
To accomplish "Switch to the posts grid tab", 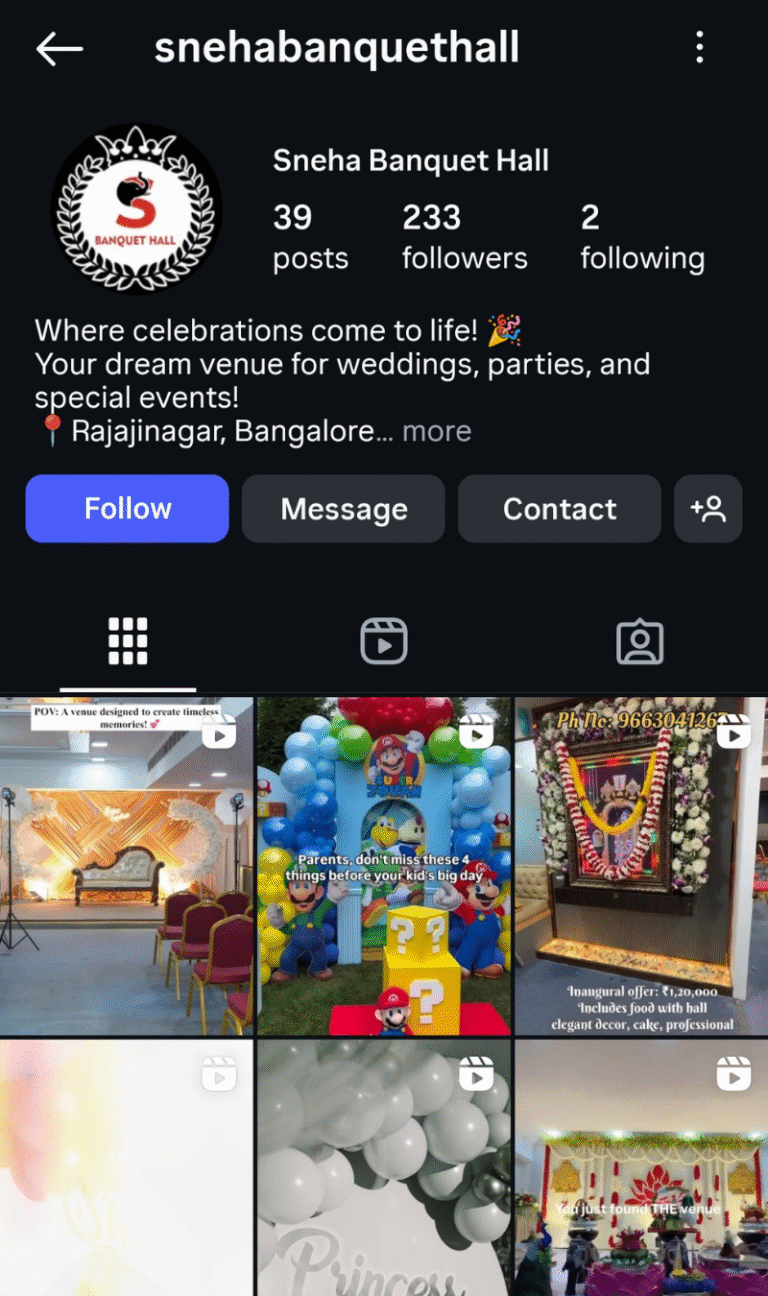I will [x=128, y=642].
